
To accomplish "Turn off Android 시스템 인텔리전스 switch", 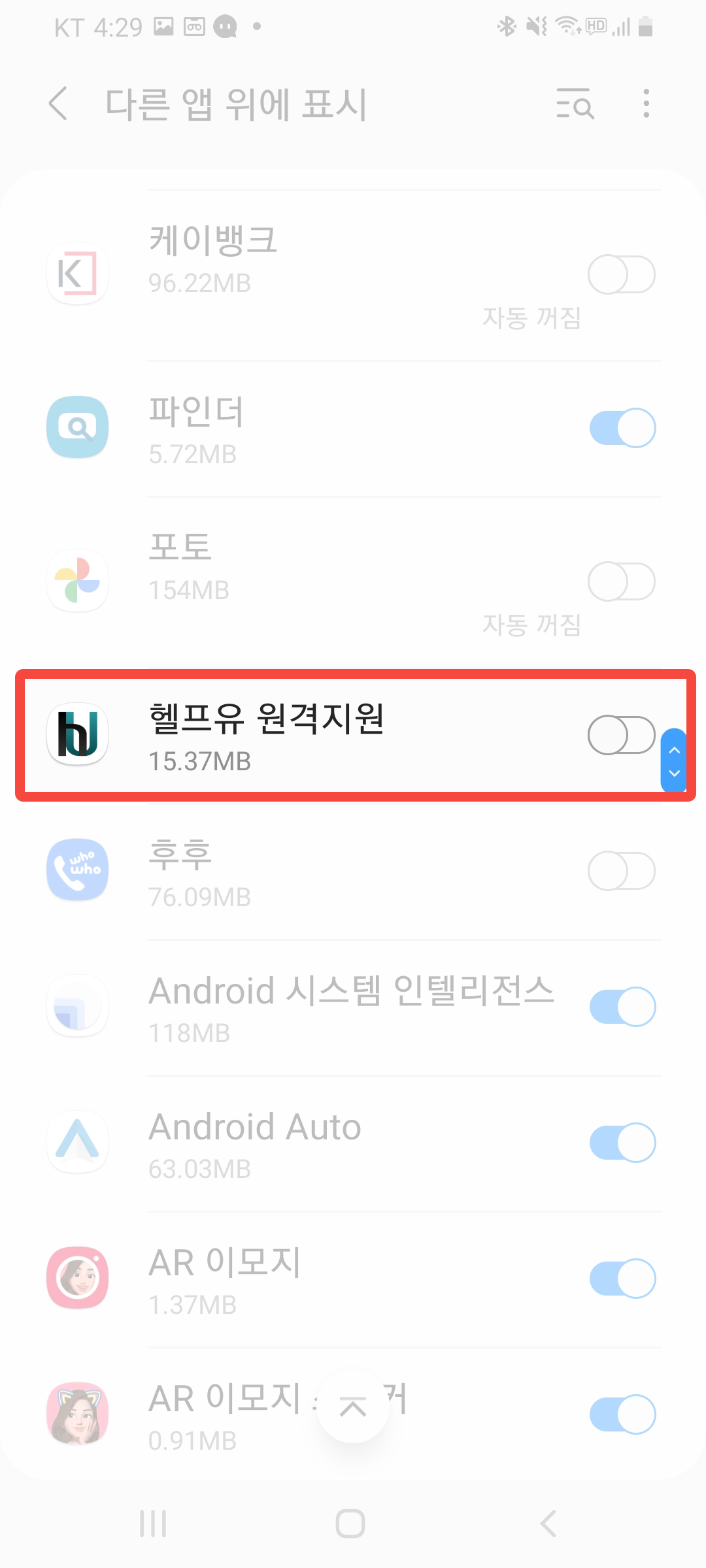I will pyautogui.click(x=622, y=1007).
